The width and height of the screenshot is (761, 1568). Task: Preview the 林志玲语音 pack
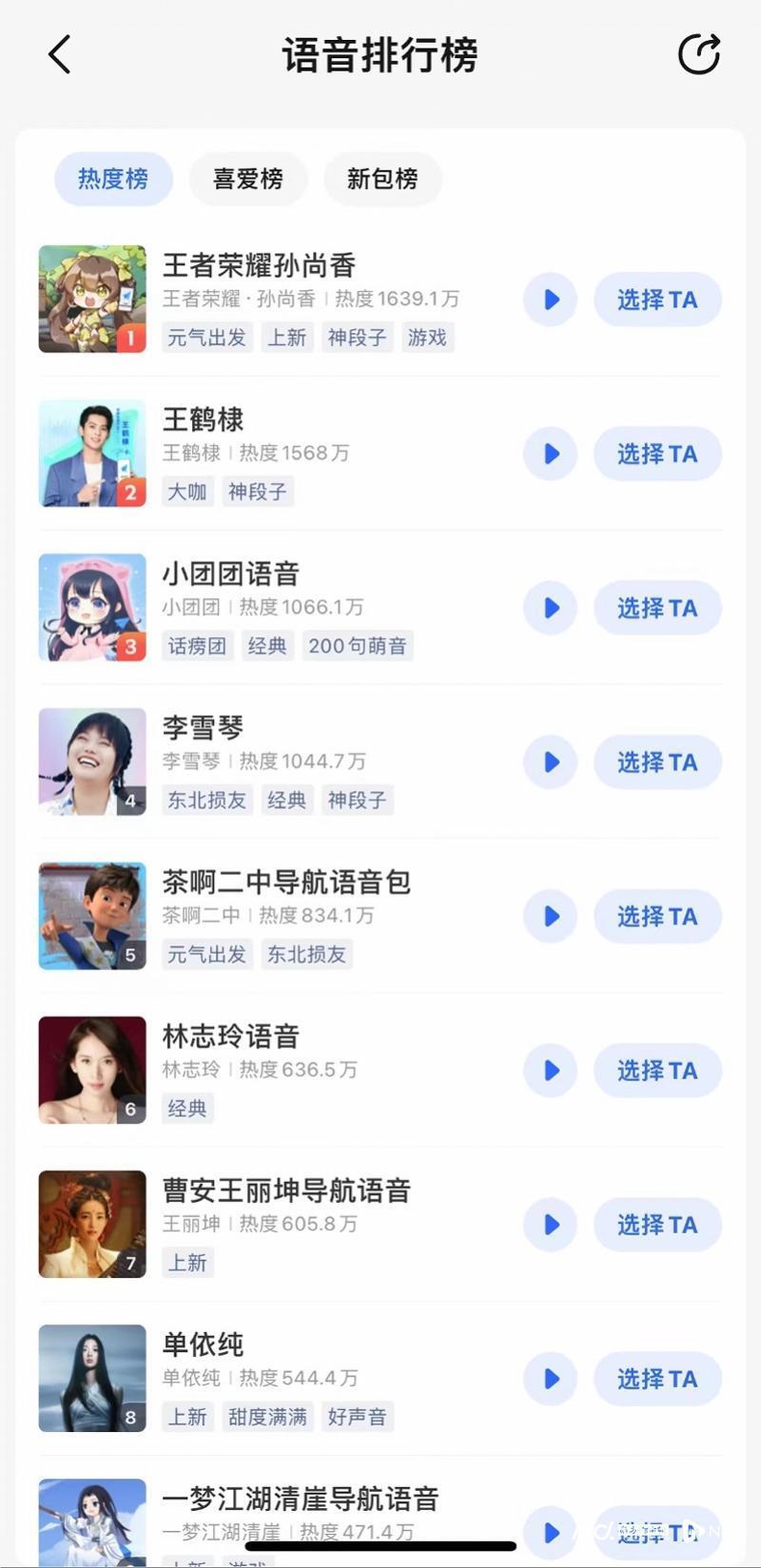coord(551,1071)
